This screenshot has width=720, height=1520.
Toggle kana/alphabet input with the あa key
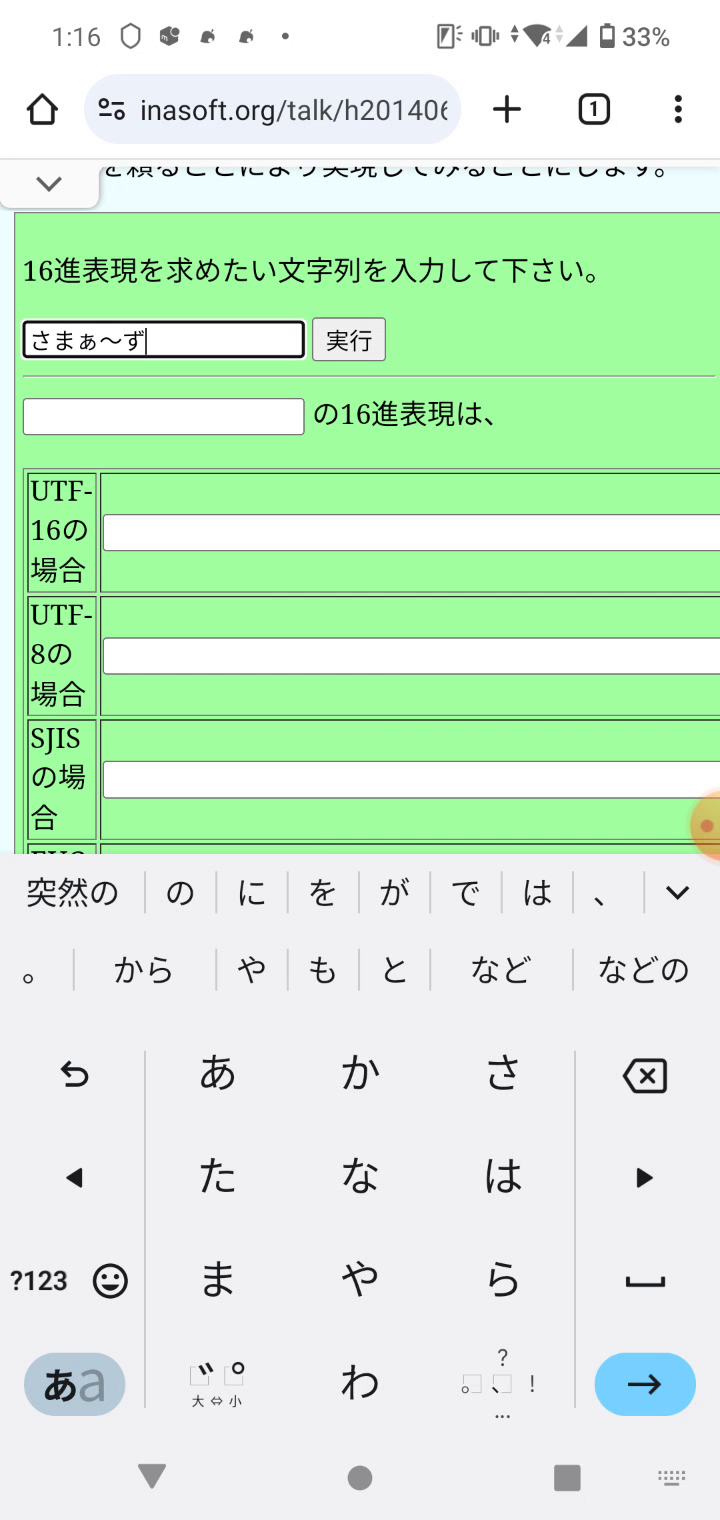click(x=74, y=1384)
